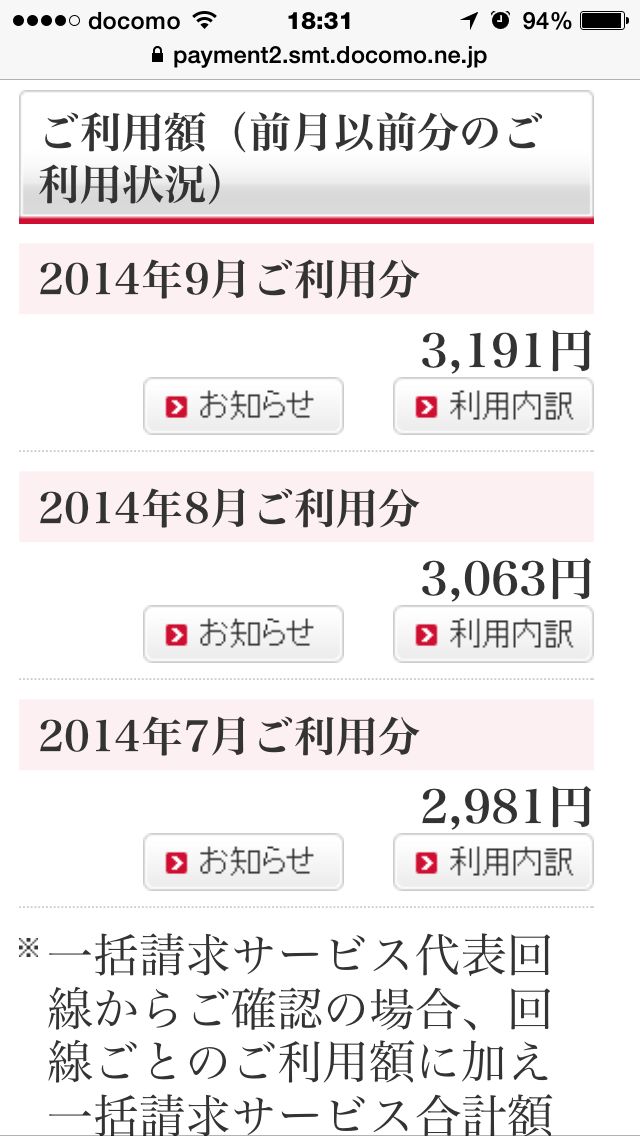This screenshot has height=1136, width=640.
Task: View 利用内訳 for 2014年9月ご利用分
Action: [x=493, y=406]
